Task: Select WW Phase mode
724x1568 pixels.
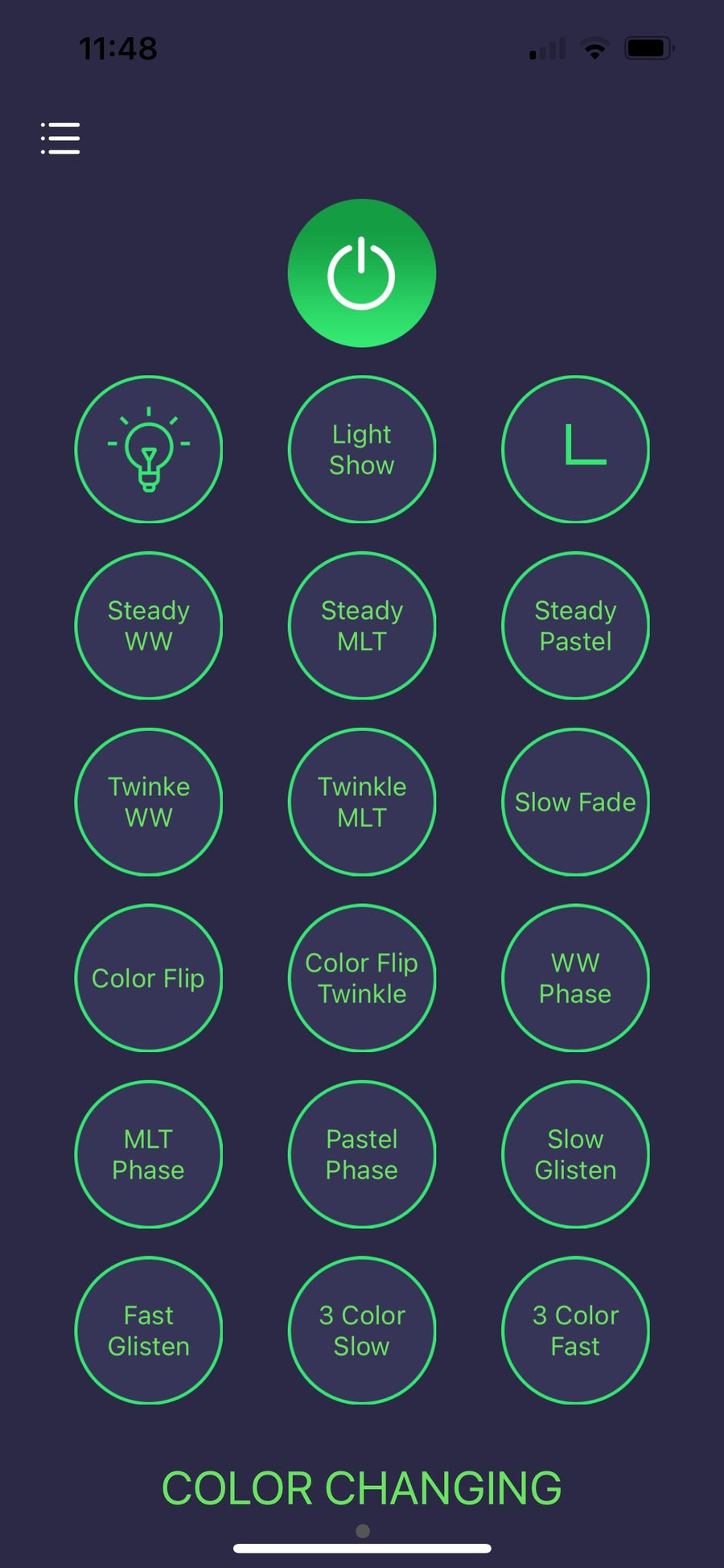Action: click(x=574, y=978)
